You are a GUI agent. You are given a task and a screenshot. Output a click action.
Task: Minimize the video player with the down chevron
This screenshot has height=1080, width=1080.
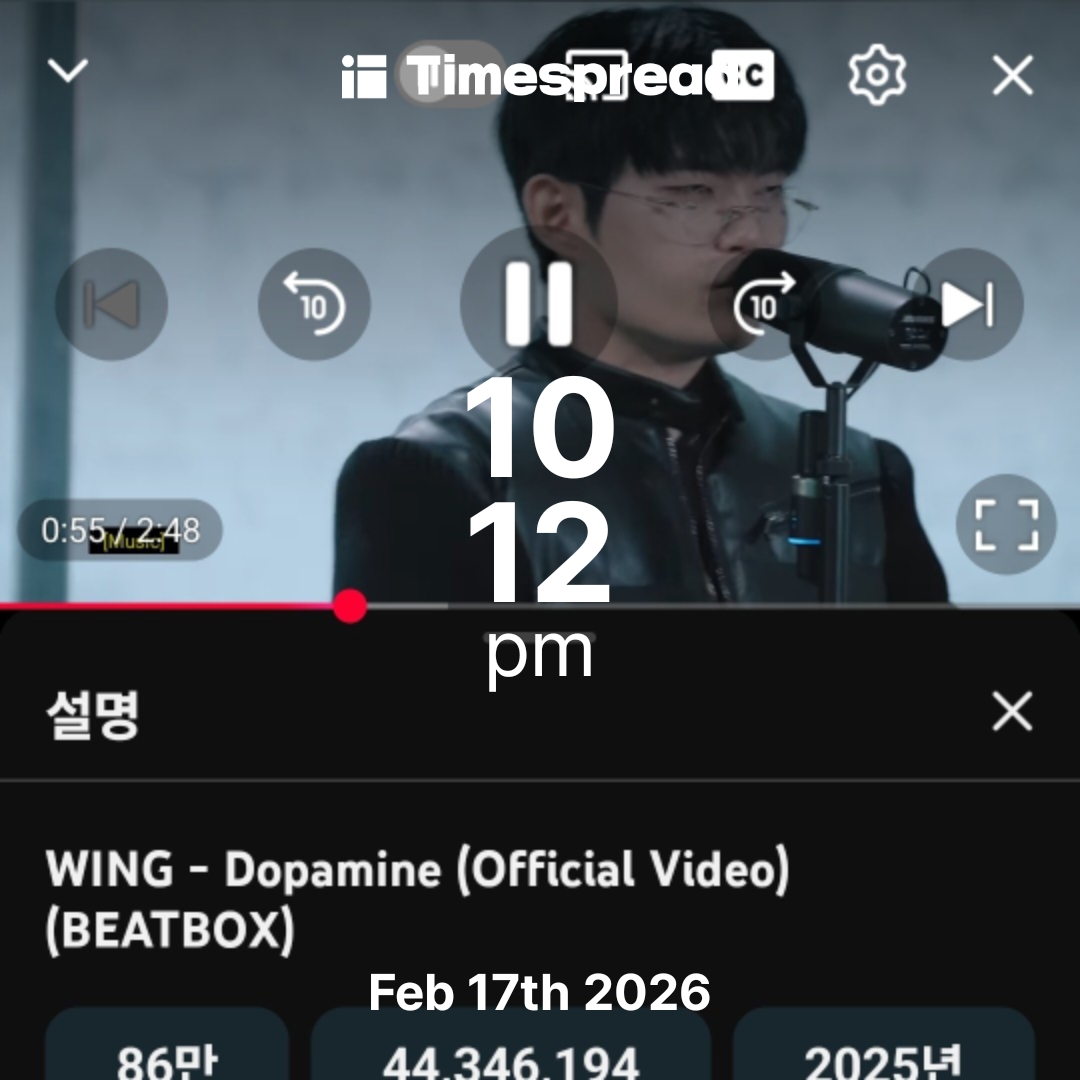(68, 72)
